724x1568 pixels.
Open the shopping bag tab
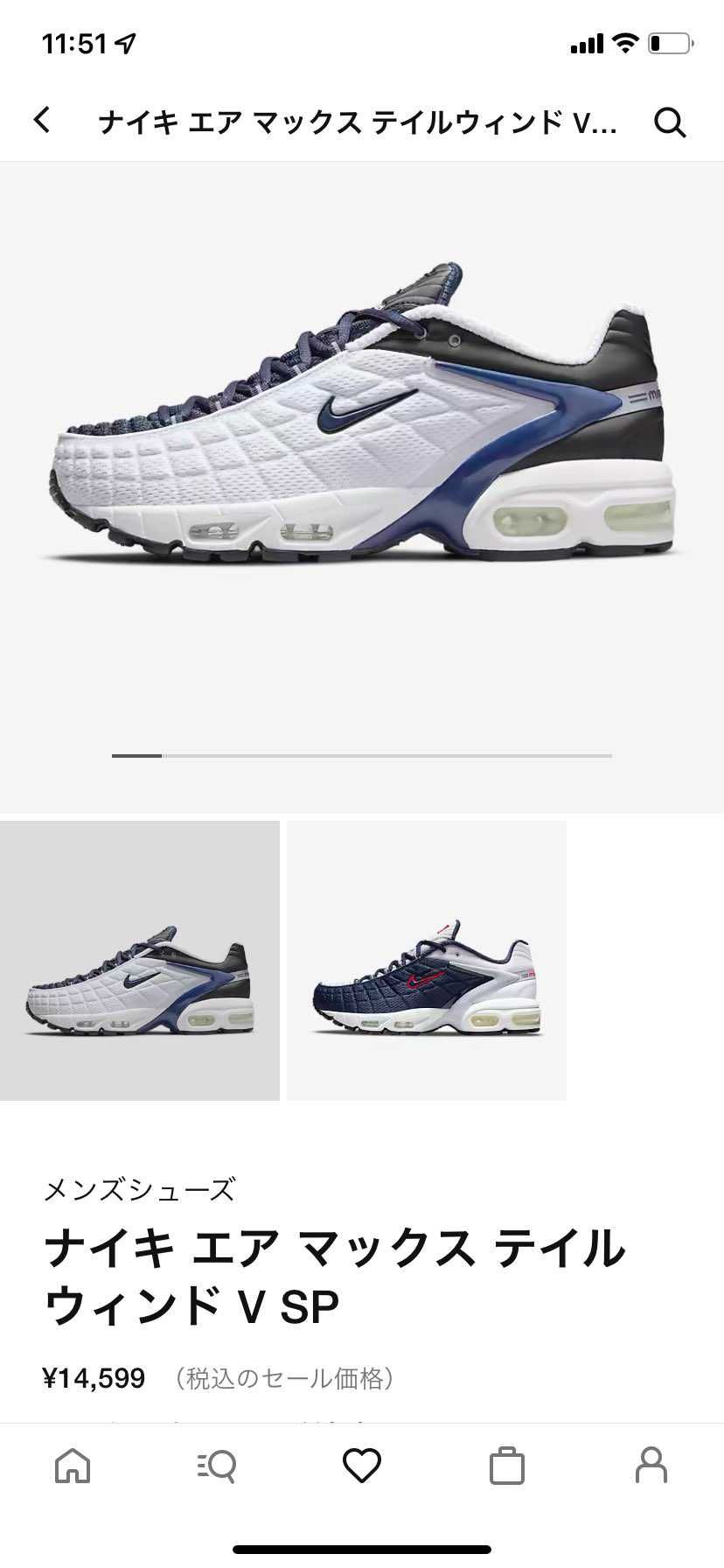(x=506, y=1465)
